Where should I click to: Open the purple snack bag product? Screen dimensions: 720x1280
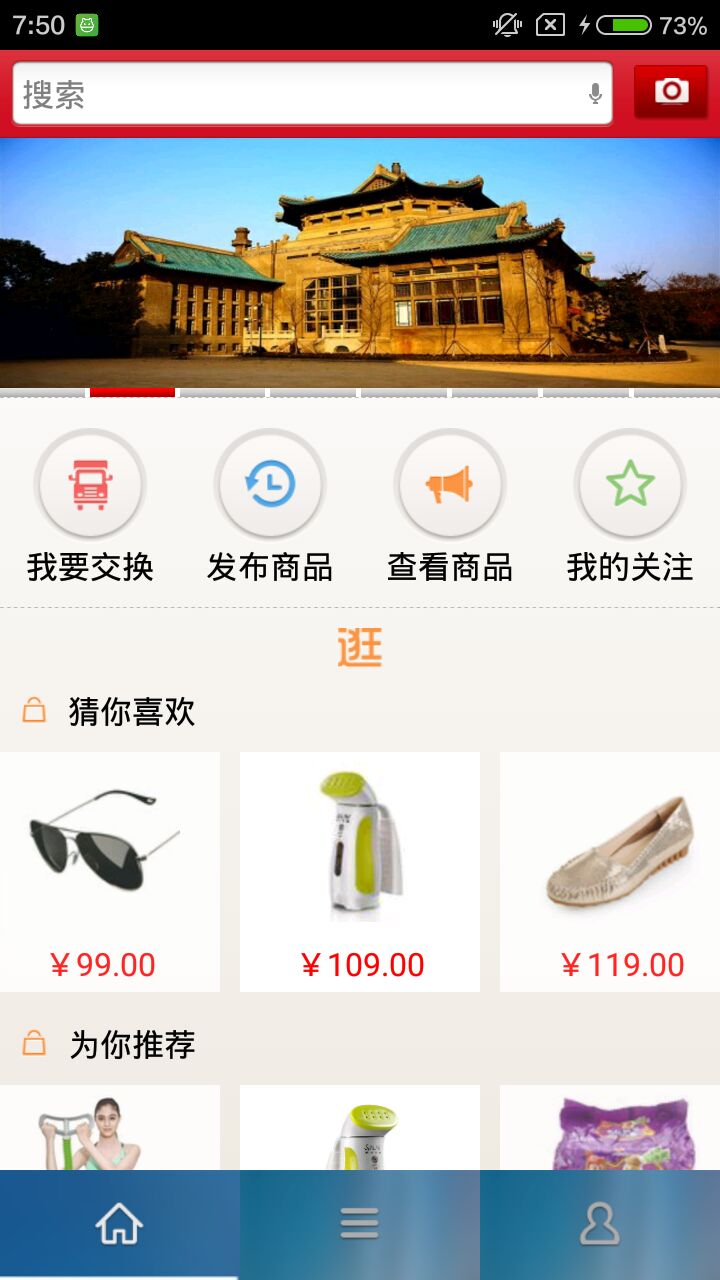[x=610, y=1130]
